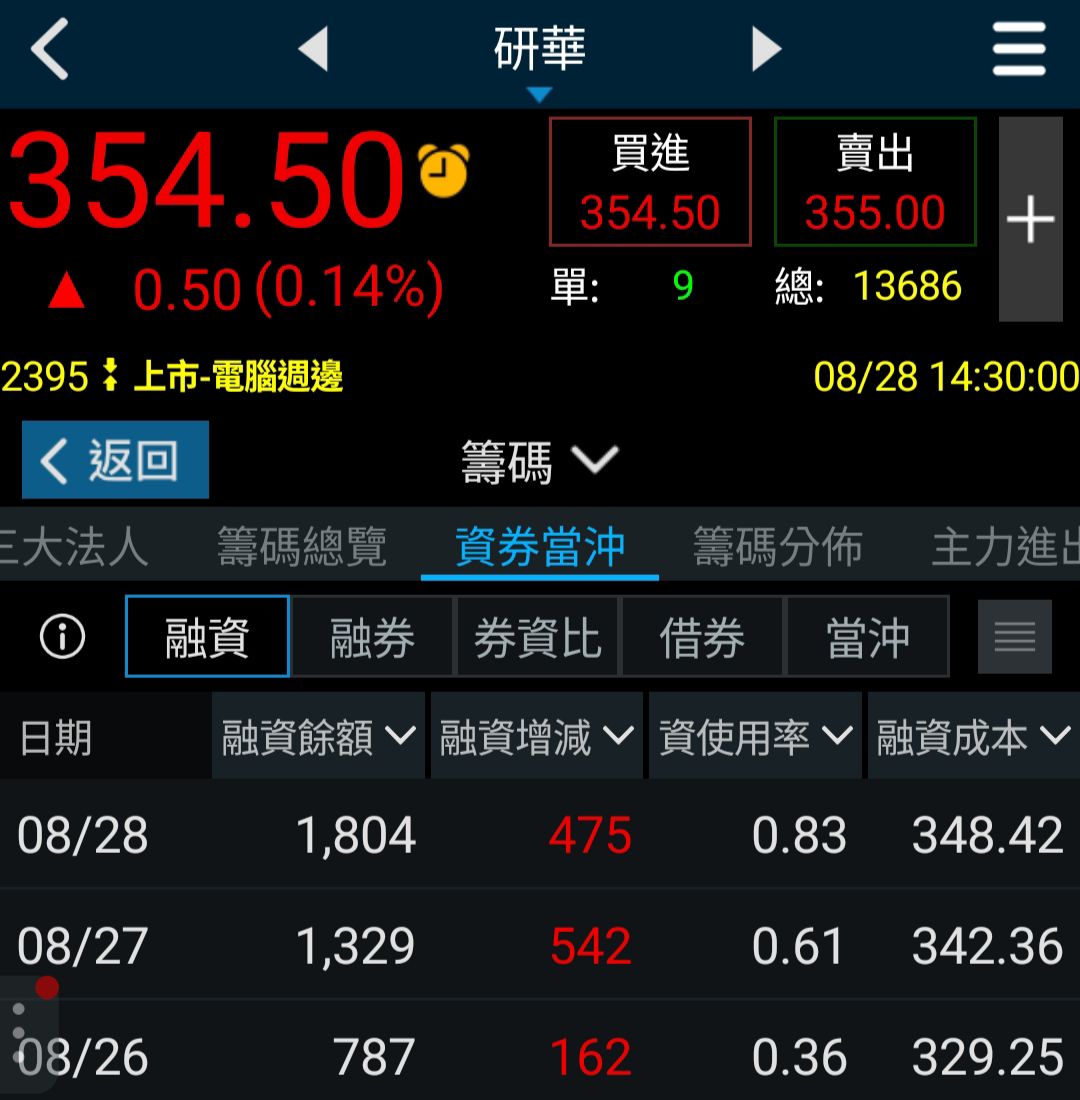1080x1100 pixels.
Task: Select the 當沖 segment
Action: click(x=867, y=637)
